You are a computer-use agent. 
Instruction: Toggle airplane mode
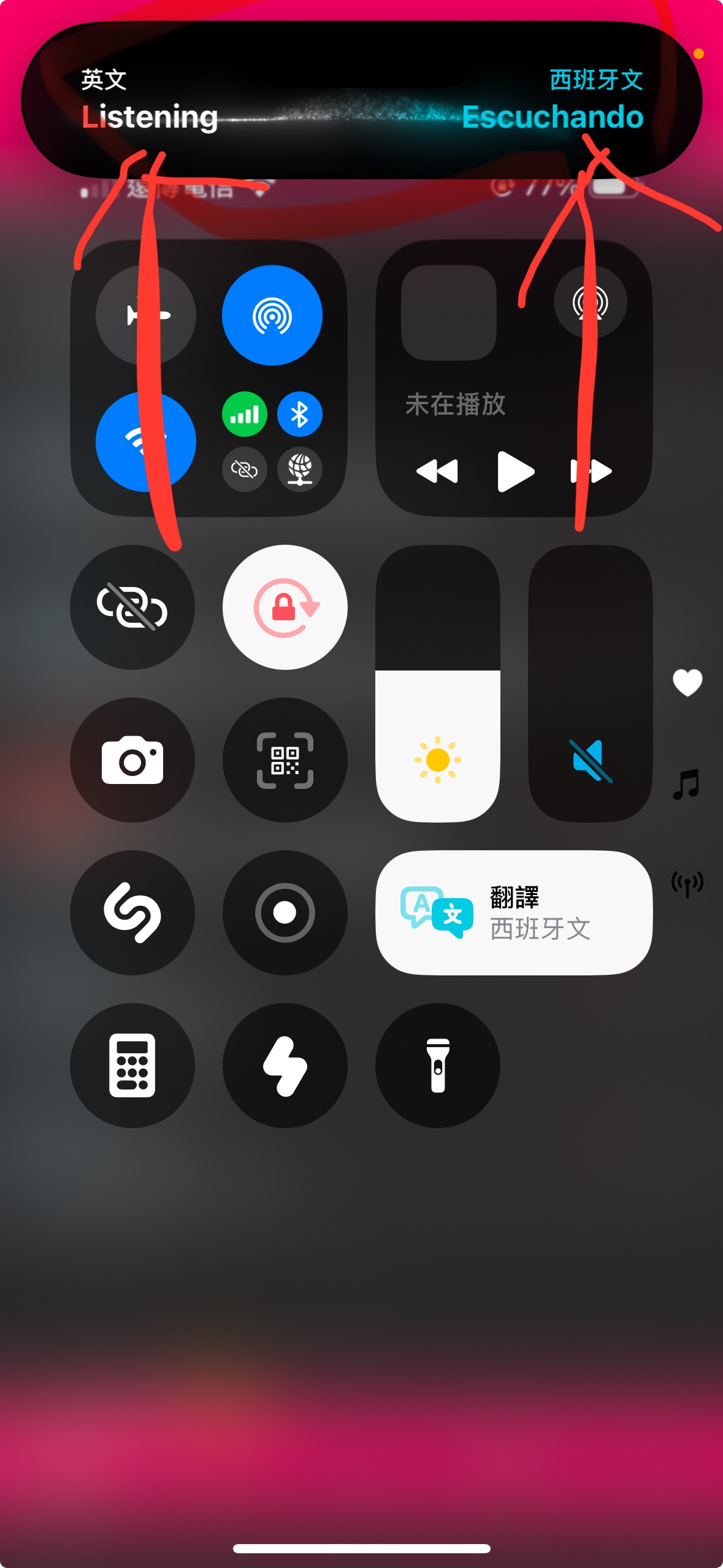(x=146, y=315)
